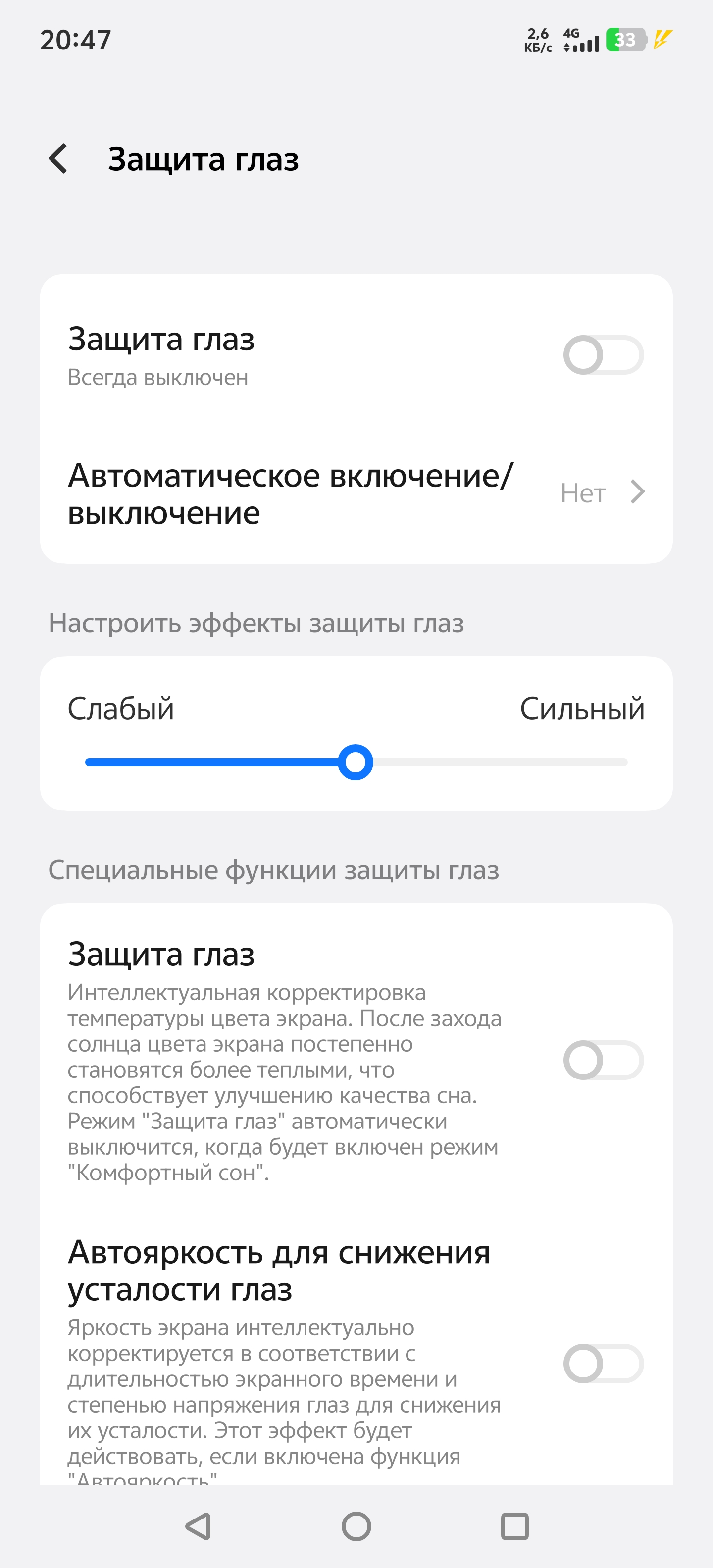Turn on Автояркость для снижения усталости глаз
The height and width of the screenshot is (1568, 713).
pos(603,1363)
